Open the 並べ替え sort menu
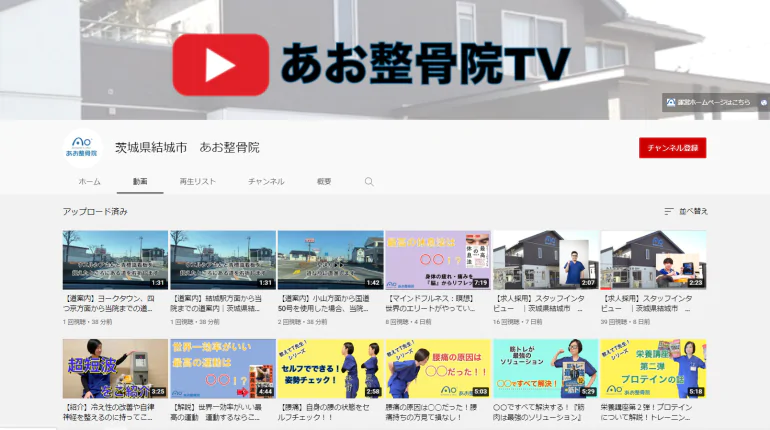This screenshot has width=770, height=430. click(x=686, y=212)
